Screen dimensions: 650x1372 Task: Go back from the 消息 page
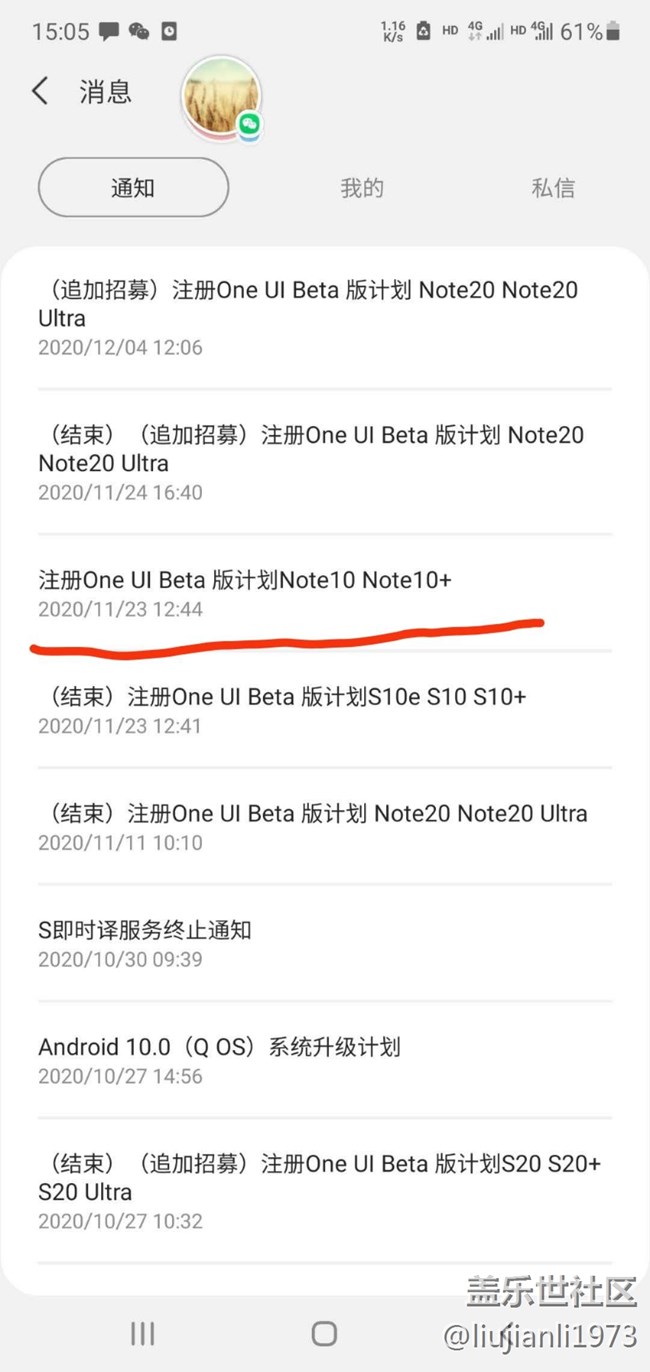click(40, 92)
